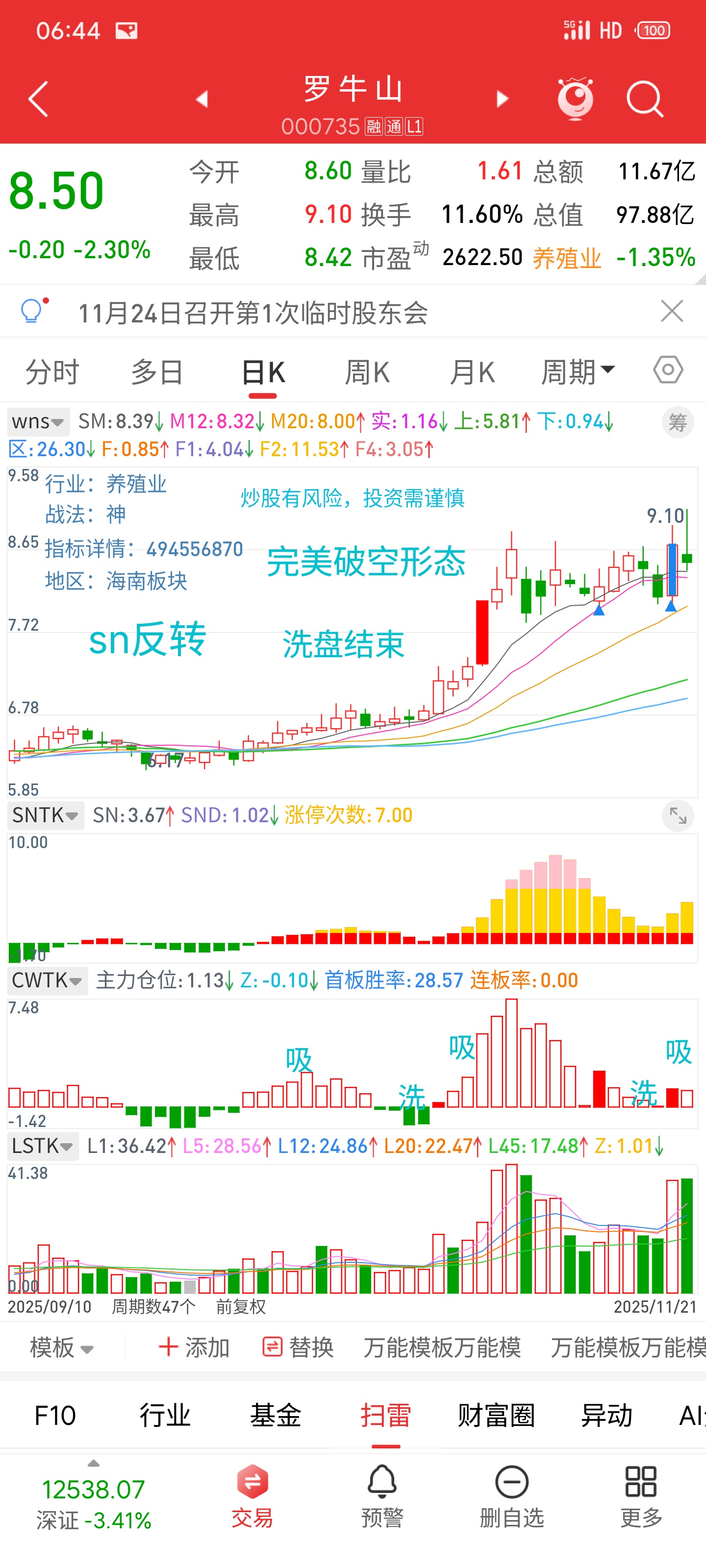
Task: Open the F10 tab
Action: click(55, 1415)
